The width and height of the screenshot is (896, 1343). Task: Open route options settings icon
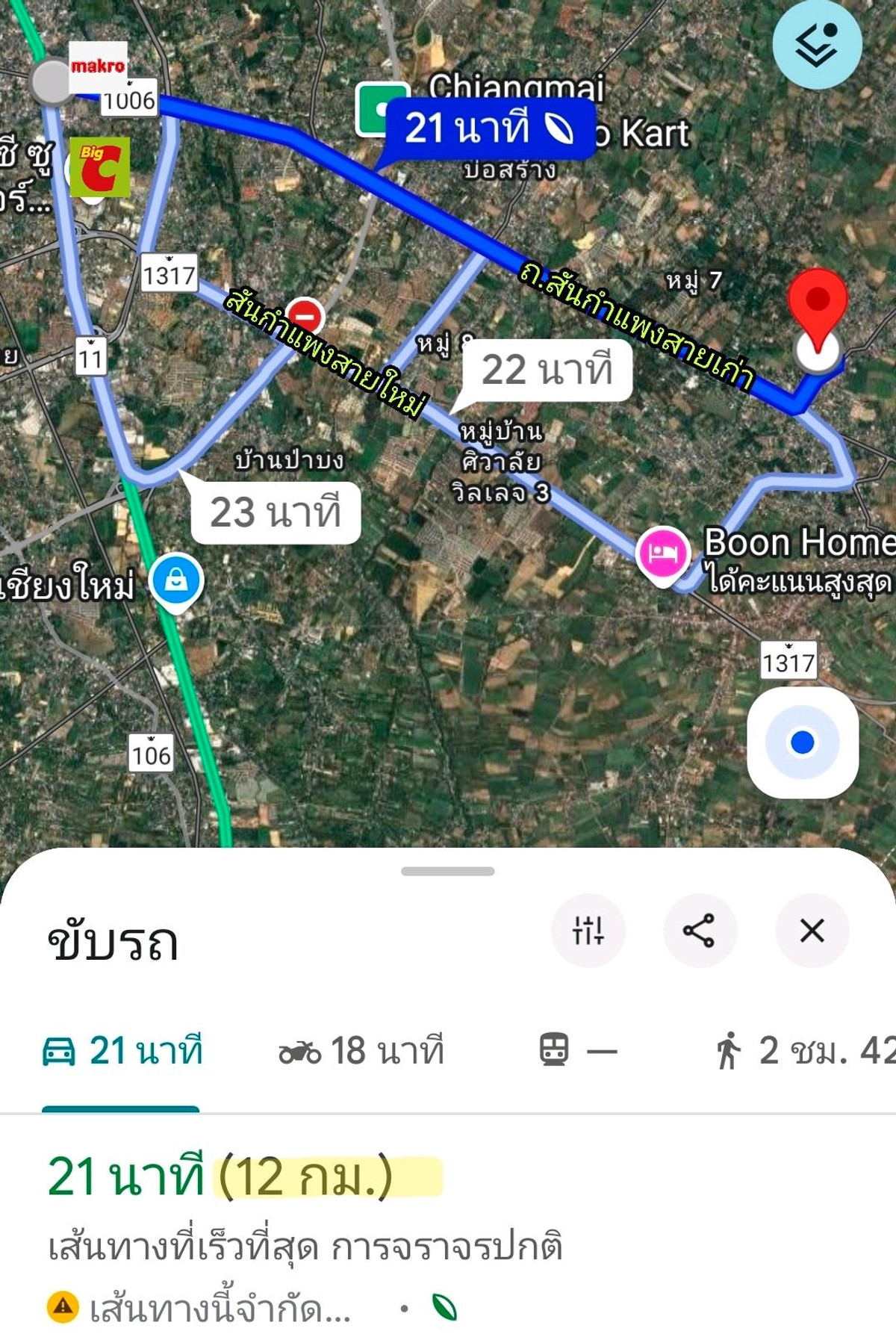click(x=588, y=931)
